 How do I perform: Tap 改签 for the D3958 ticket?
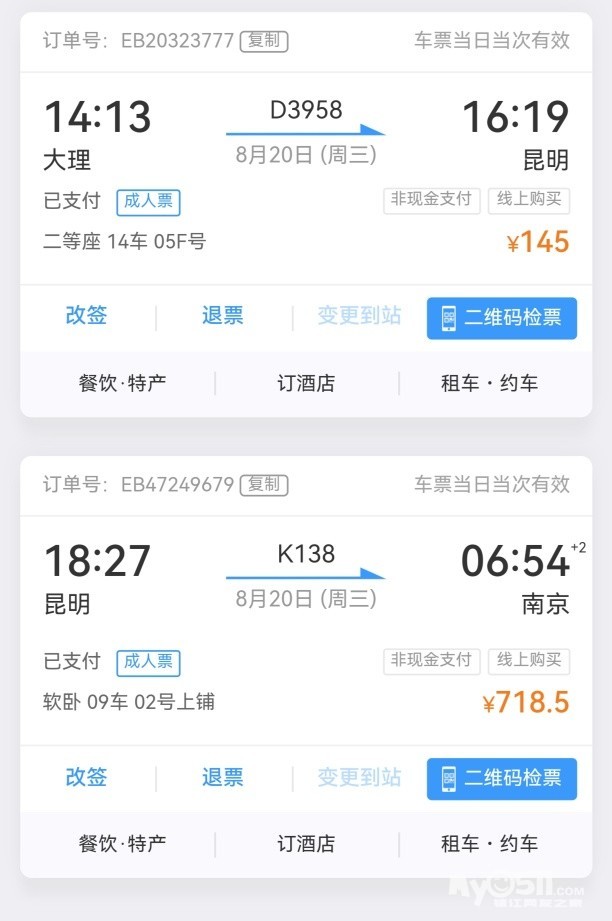tap(86, 316)
